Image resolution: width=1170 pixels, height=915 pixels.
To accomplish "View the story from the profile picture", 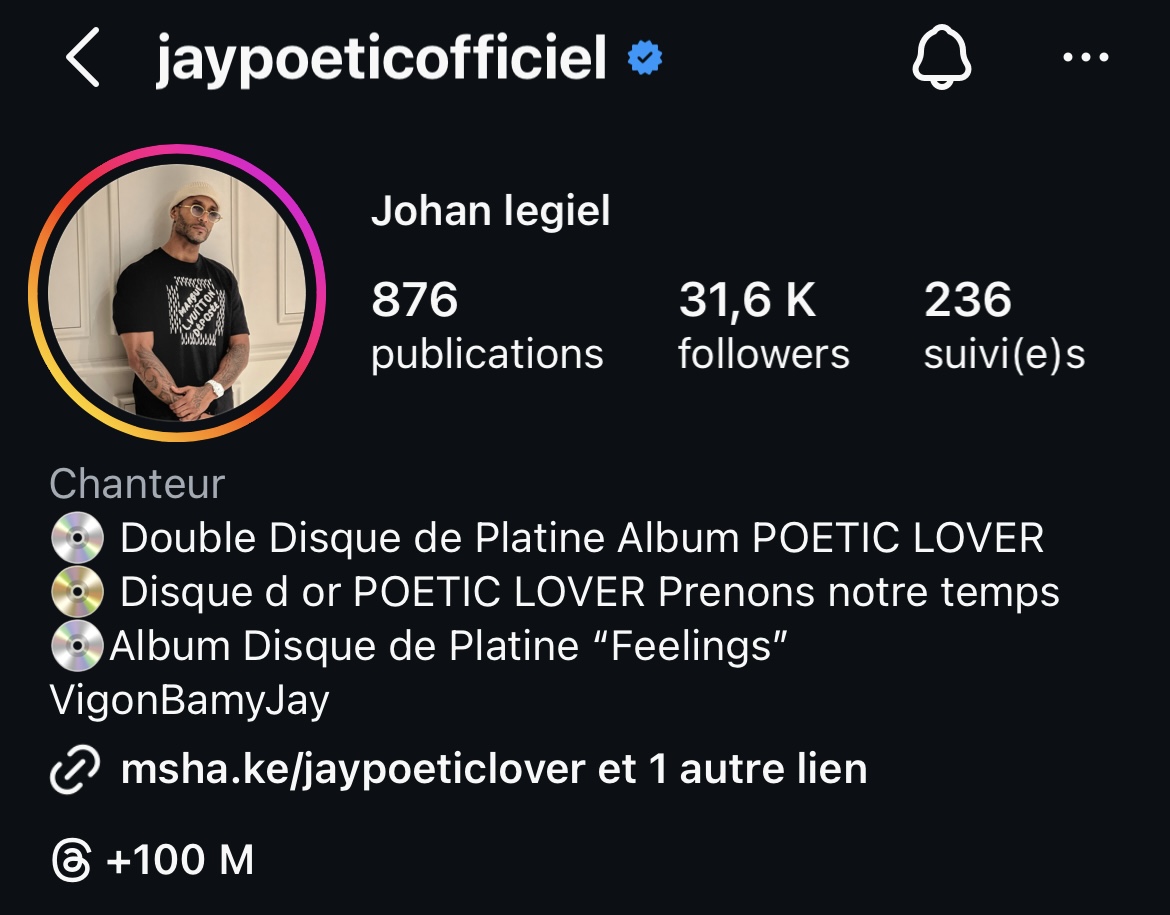I will tap(177, 292).
